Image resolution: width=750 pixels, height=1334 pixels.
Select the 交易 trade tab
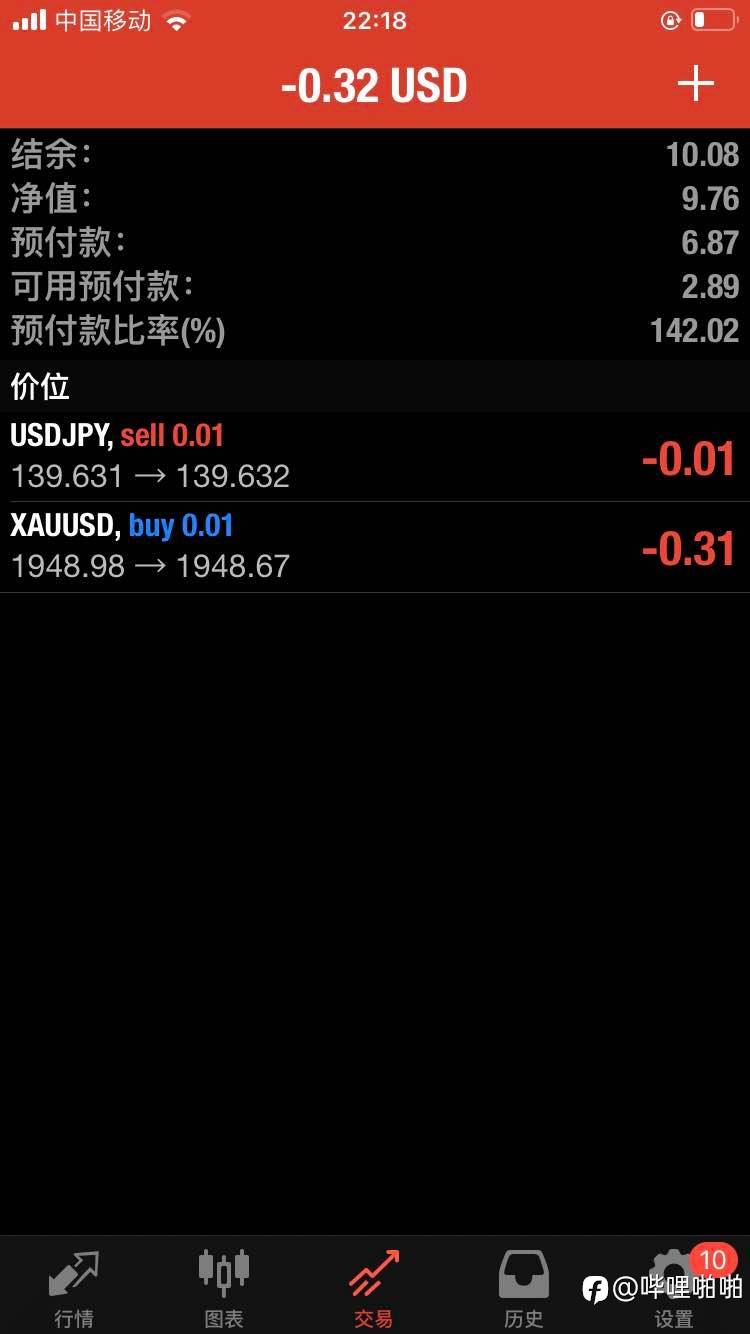coord(374,1288)
